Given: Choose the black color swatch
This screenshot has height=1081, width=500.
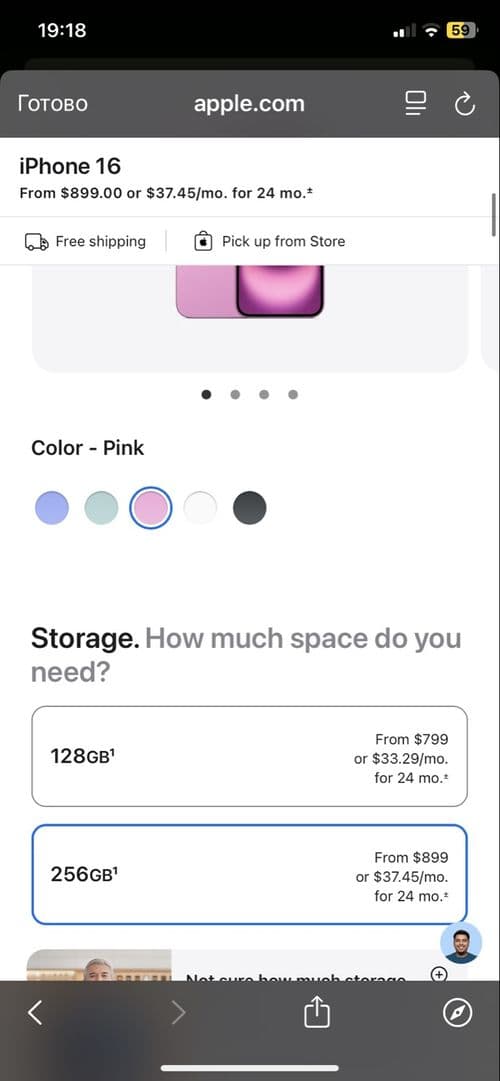Looking at the screenshot, I should [x=250, y=508].
